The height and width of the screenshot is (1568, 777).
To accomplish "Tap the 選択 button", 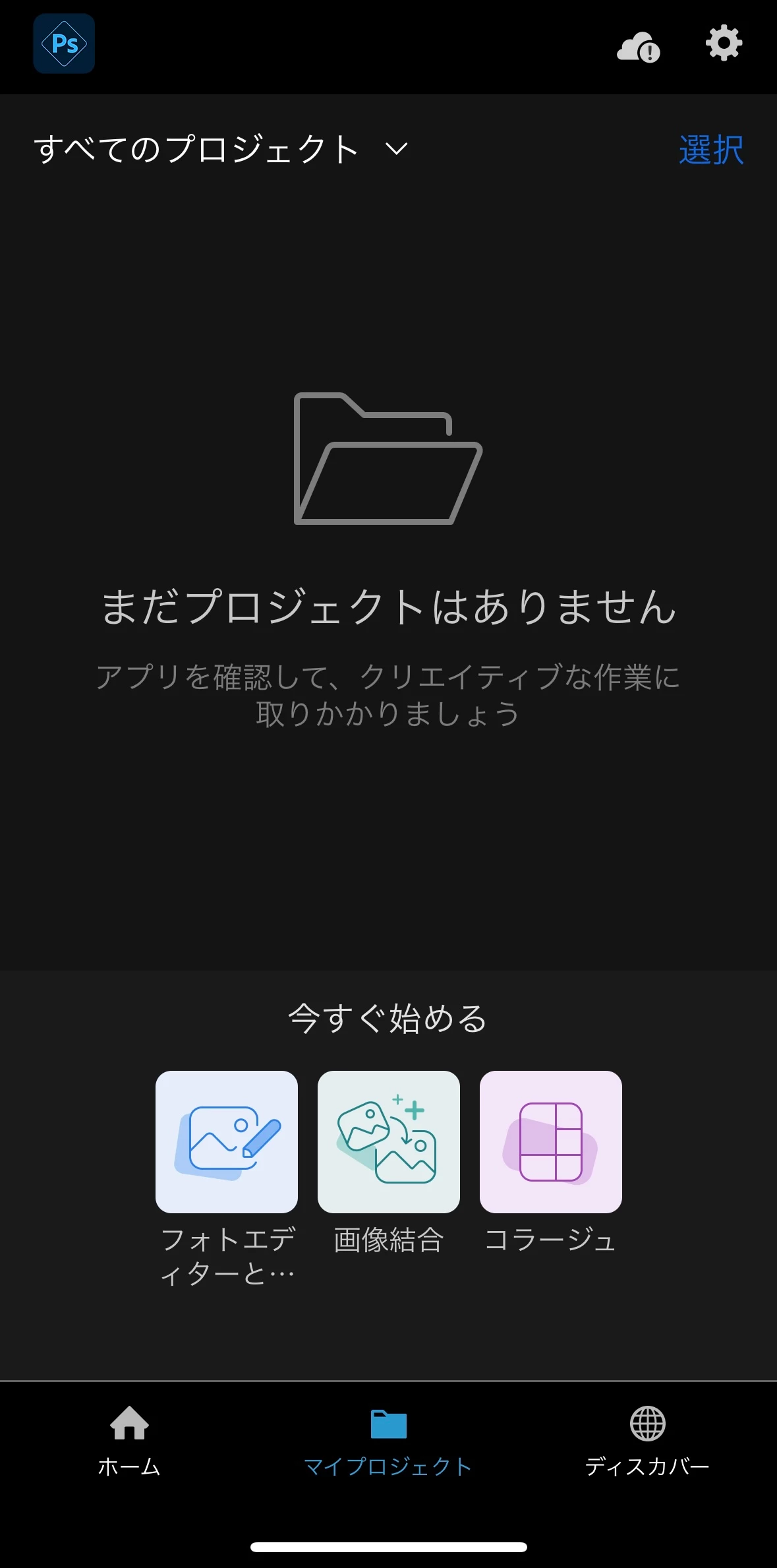I will (x=711, y=150).
